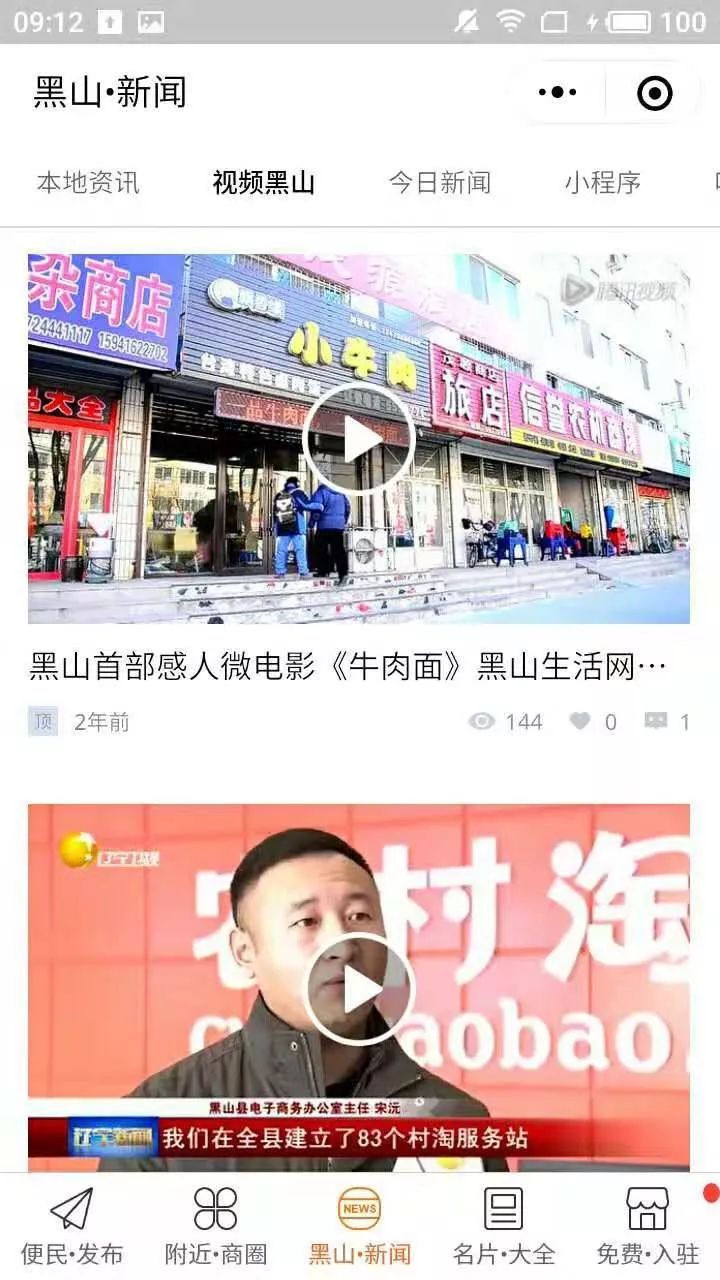Open the mini program more-options menu
720x1280 pixels.
pyautogui.click(x=557, y=93)
